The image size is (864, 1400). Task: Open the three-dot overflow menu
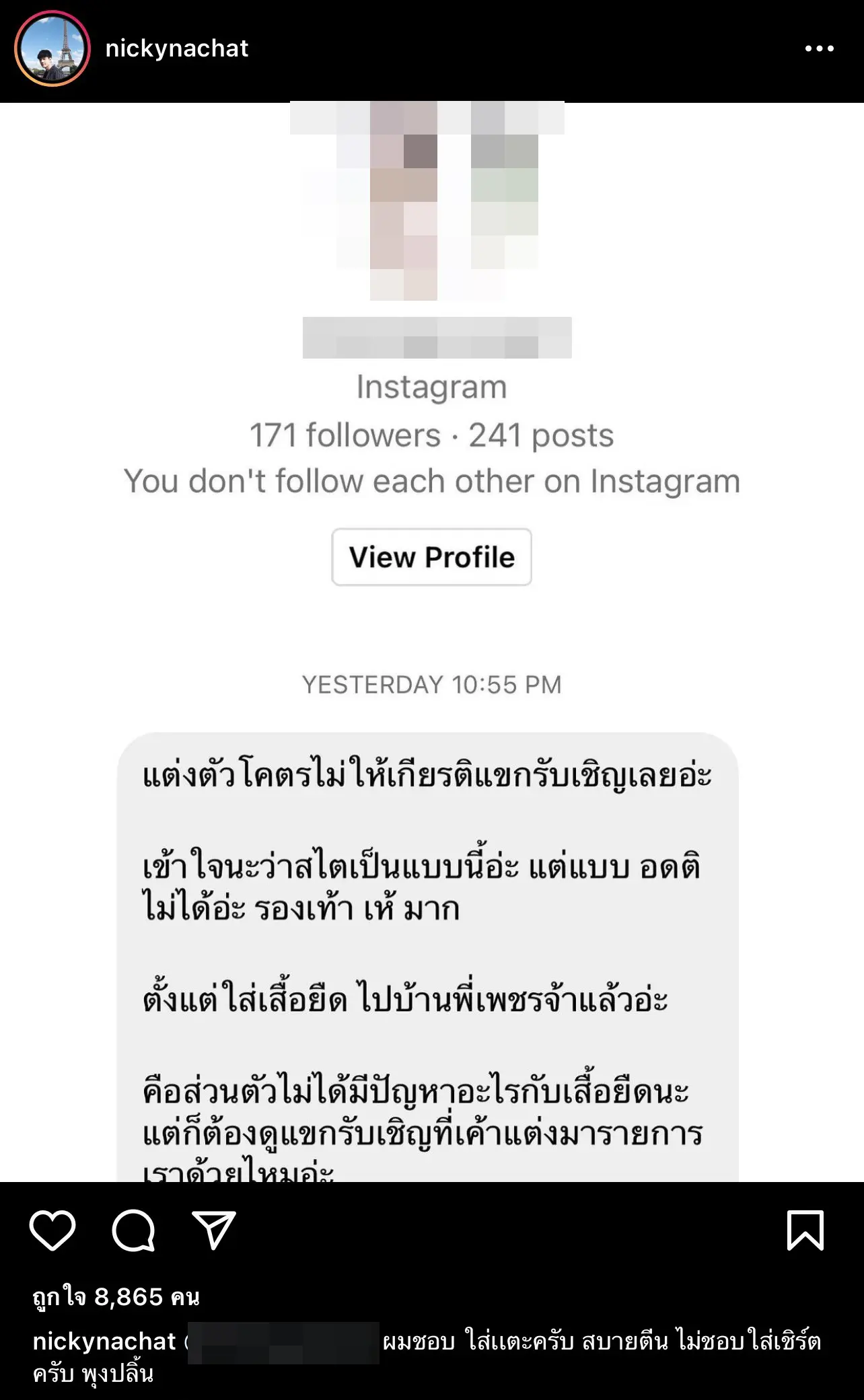tap(819, 48)
